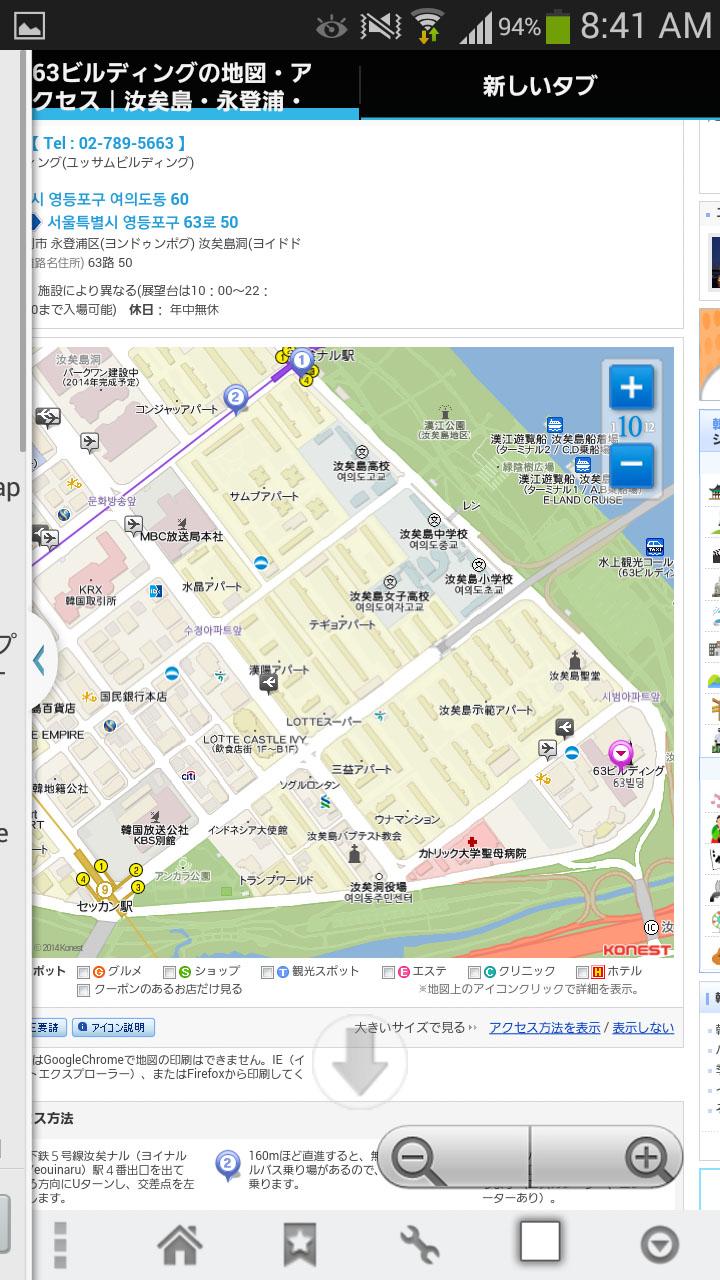Zoom in the map with plus button
The width and height of the screenshot is (720, 1280).
[x=631, y=386]
